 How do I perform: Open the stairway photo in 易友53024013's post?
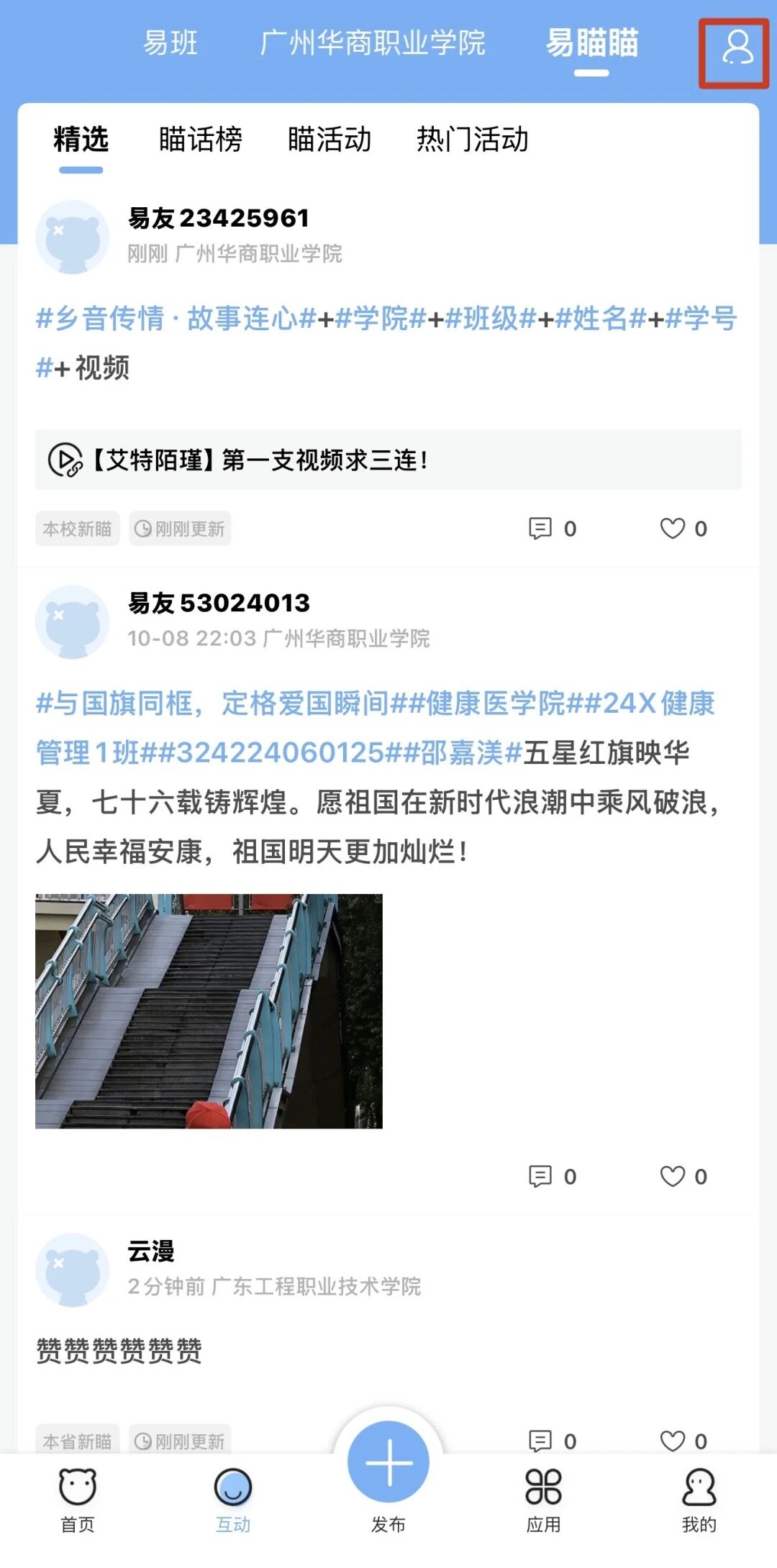coord(209,1011)
